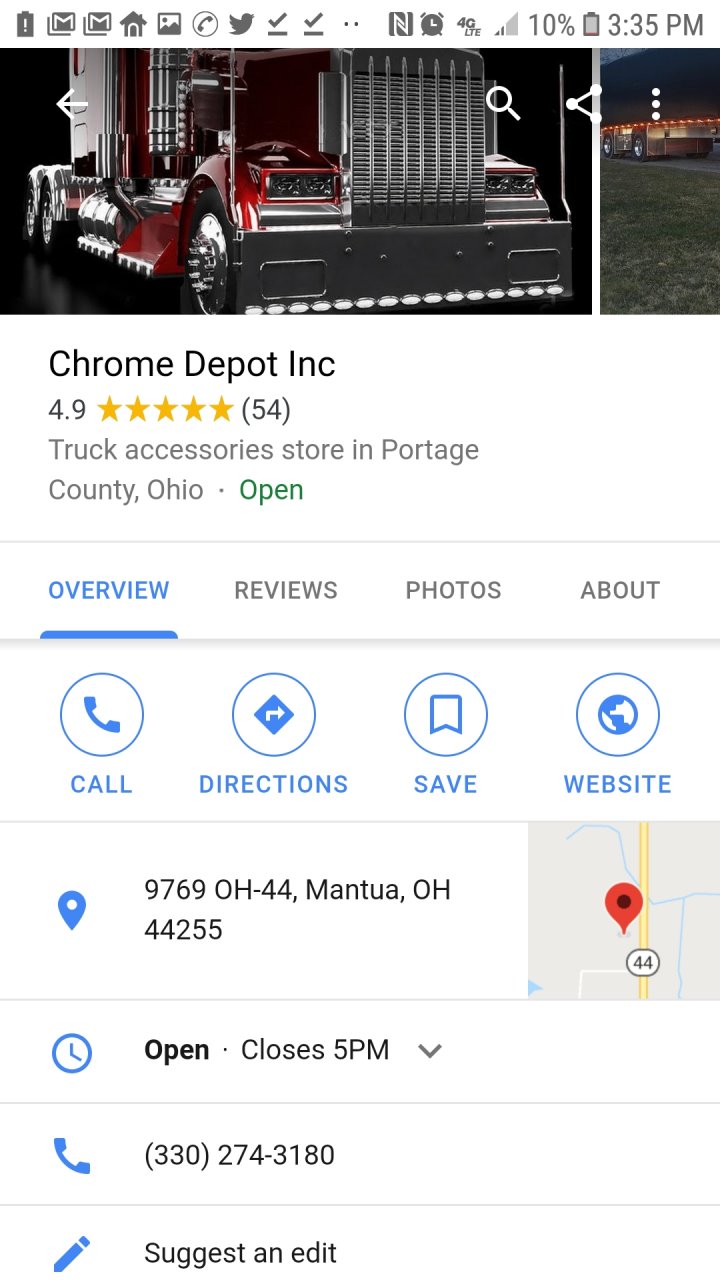The height and width of the screenshot is (1280, 720).
Task: Dial the phone number (330) 274-3180
Action: 240,1155
